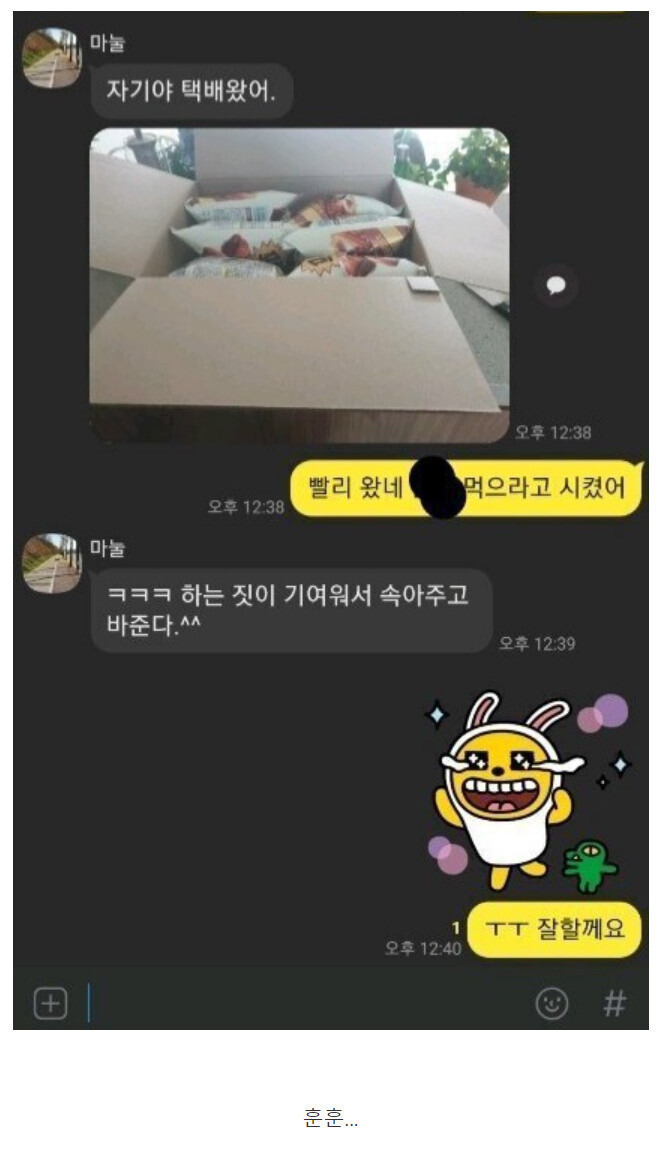
Task: Open the emoticon picker
Action: (552, 1003)
